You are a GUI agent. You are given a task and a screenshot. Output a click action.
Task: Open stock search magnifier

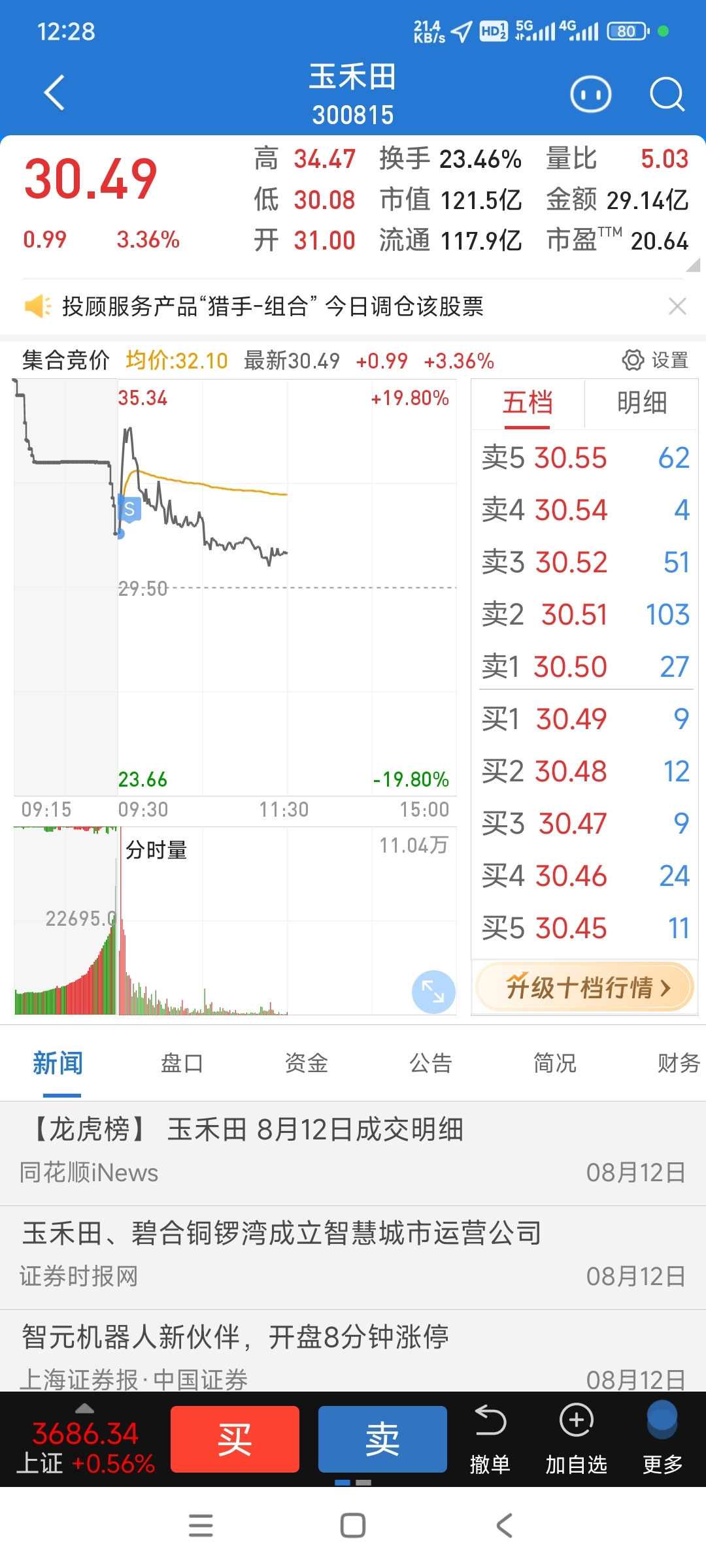click(x=667, y=95)
